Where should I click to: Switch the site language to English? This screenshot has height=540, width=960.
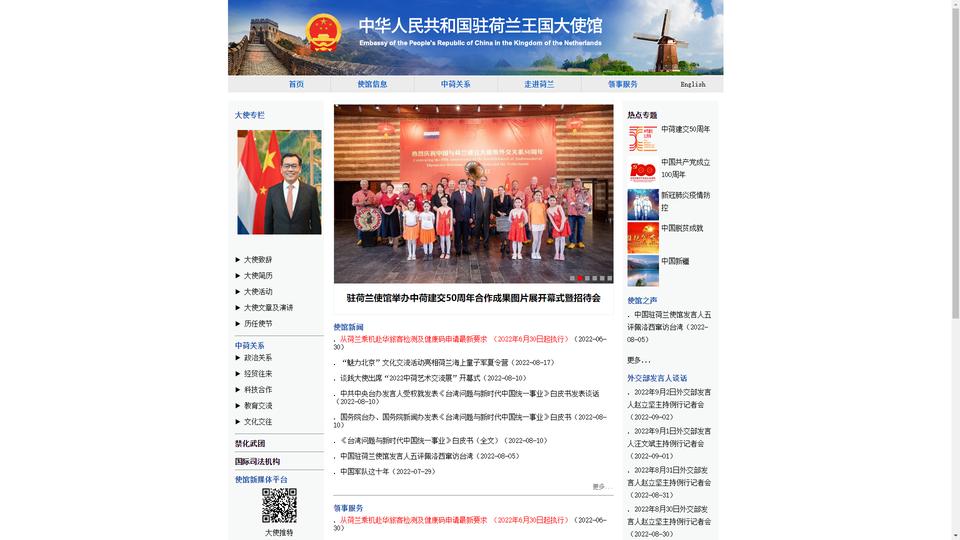point(693,84)
